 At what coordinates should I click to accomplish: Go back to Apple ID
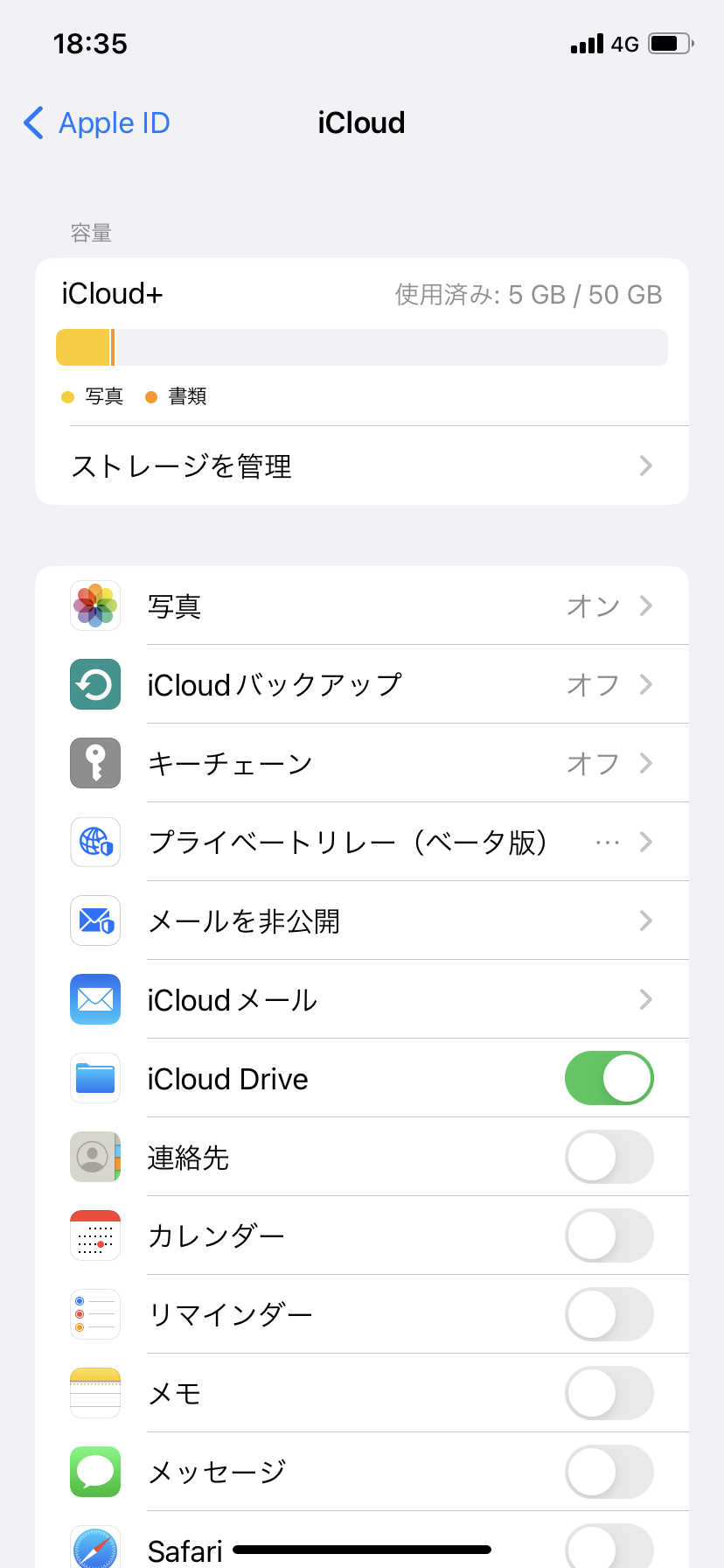[97, 123]
